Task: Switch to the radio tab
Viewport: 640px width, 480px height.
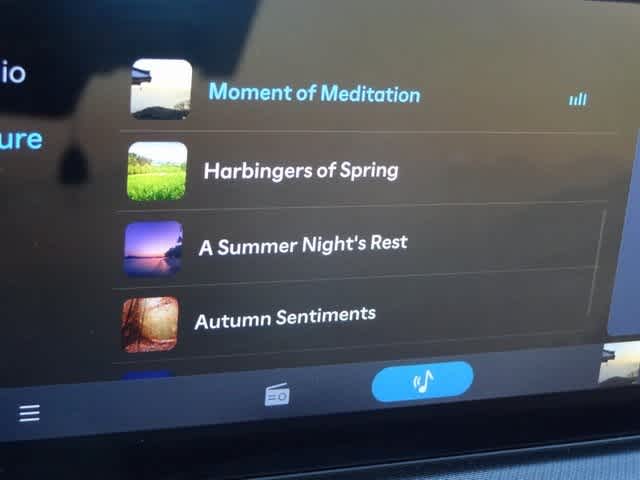Action: click(x=277, y=396)
